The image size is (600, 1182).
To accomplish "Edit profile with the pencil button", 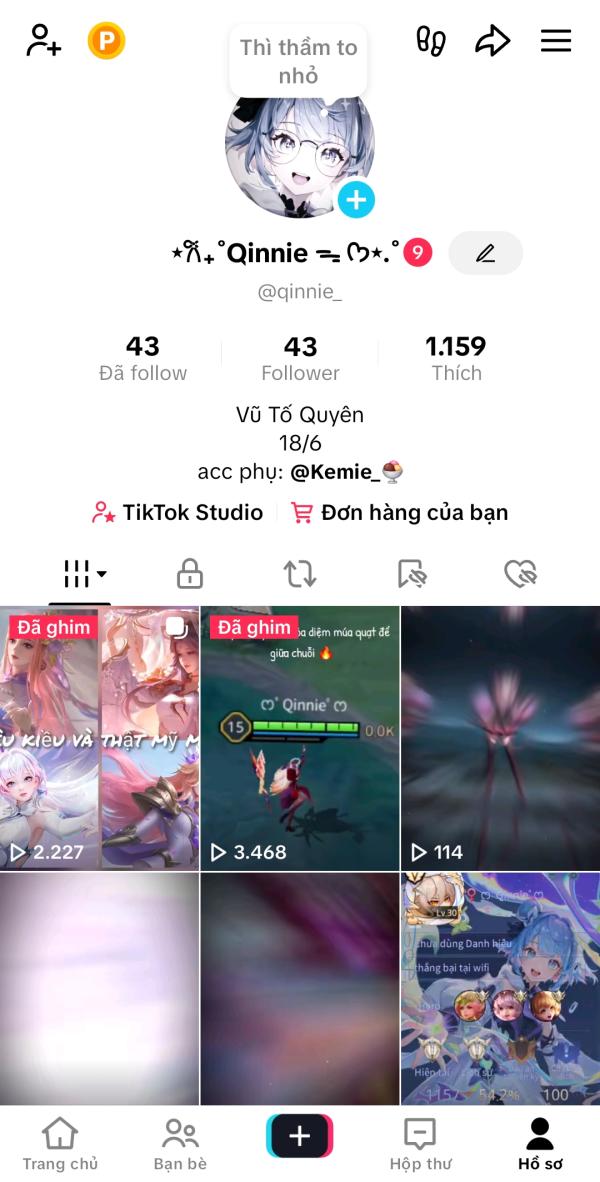I will click(485, 253).
